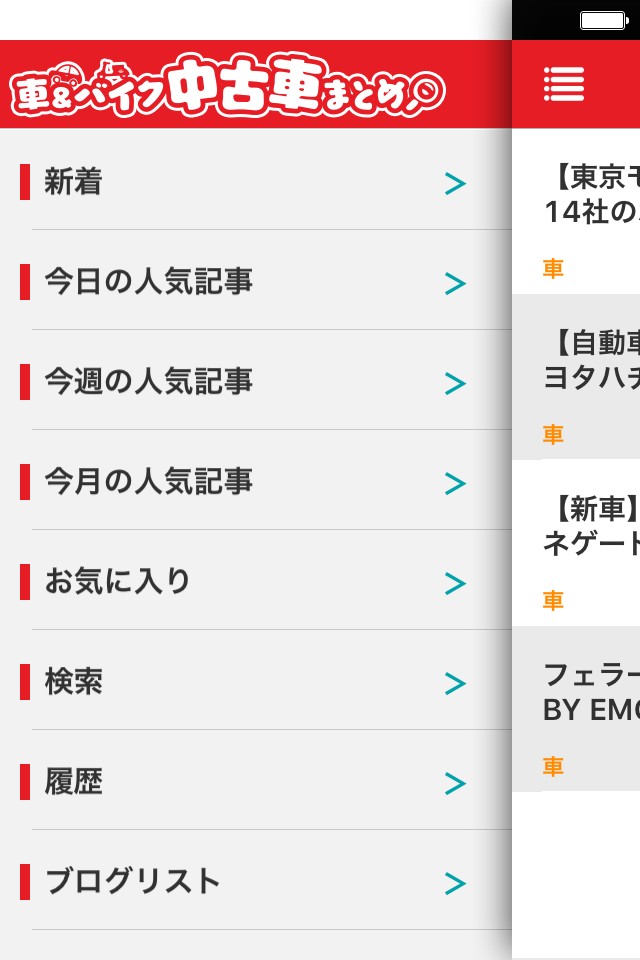Open ブログリスト blog list
Screen dimensions: 640x960
(x=240, y=882)
